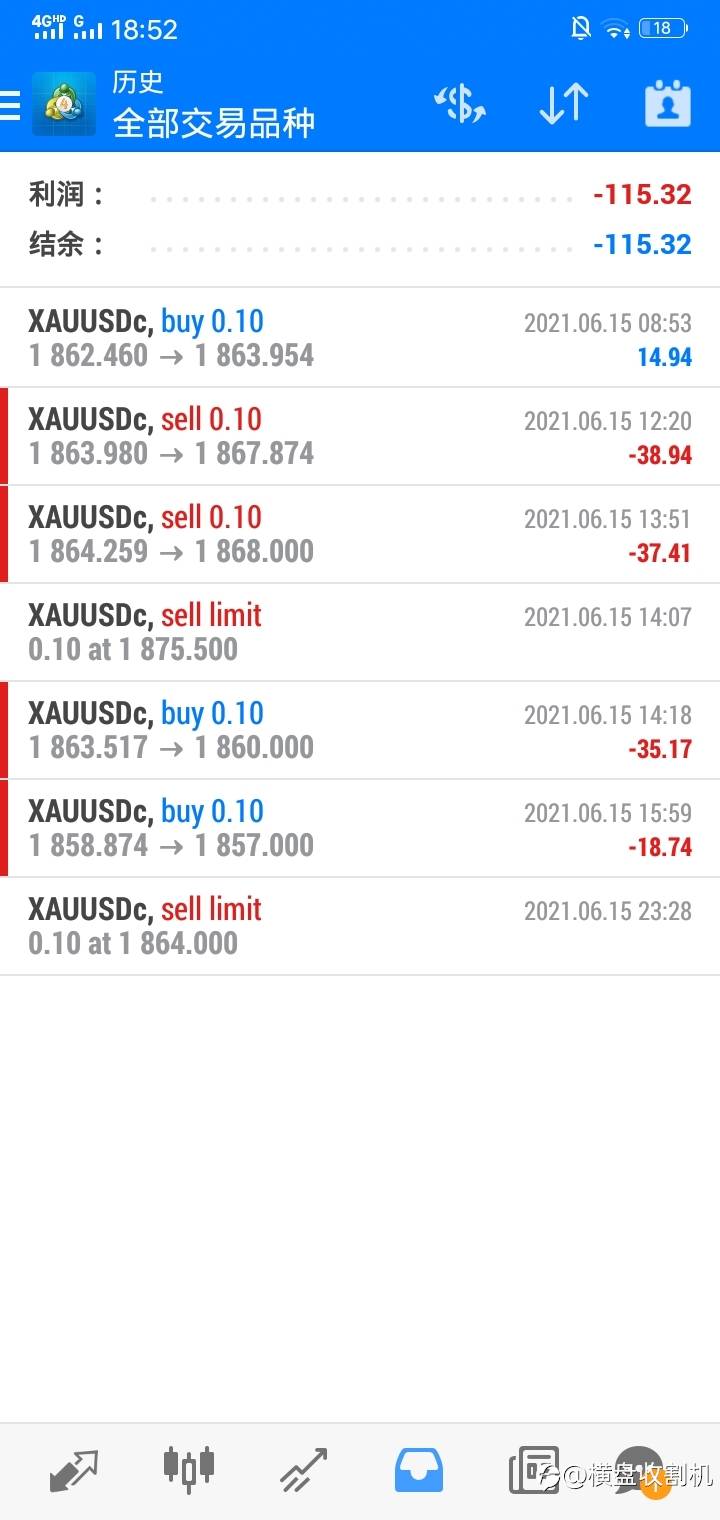Viewport: 720px width, 1520px height.
Task: Open the date period calendar icon
Action: coord(667,104)
